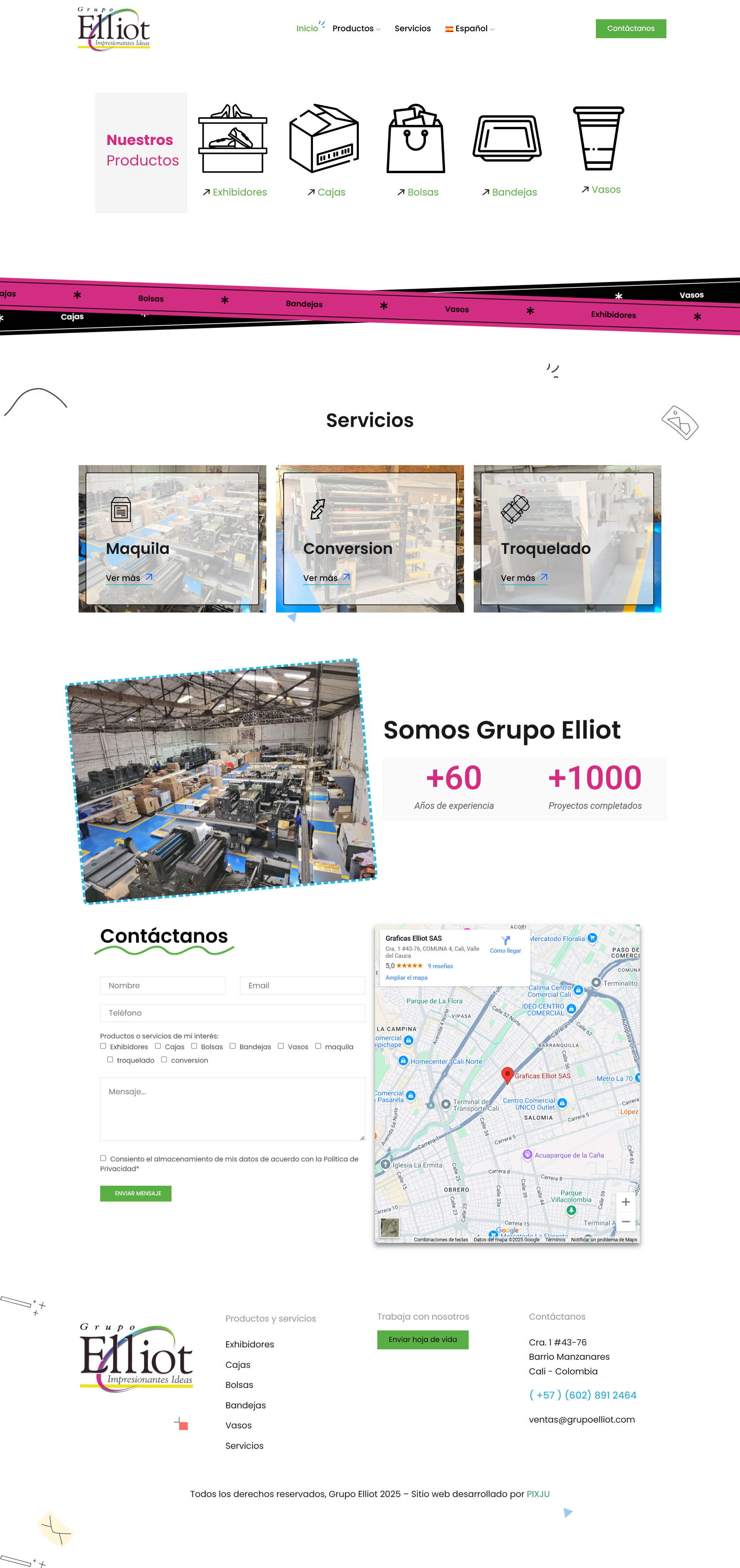View the Bolsas product category
Image resolution: width=740 pixels, height=1568 pixels.
[417, 192]
